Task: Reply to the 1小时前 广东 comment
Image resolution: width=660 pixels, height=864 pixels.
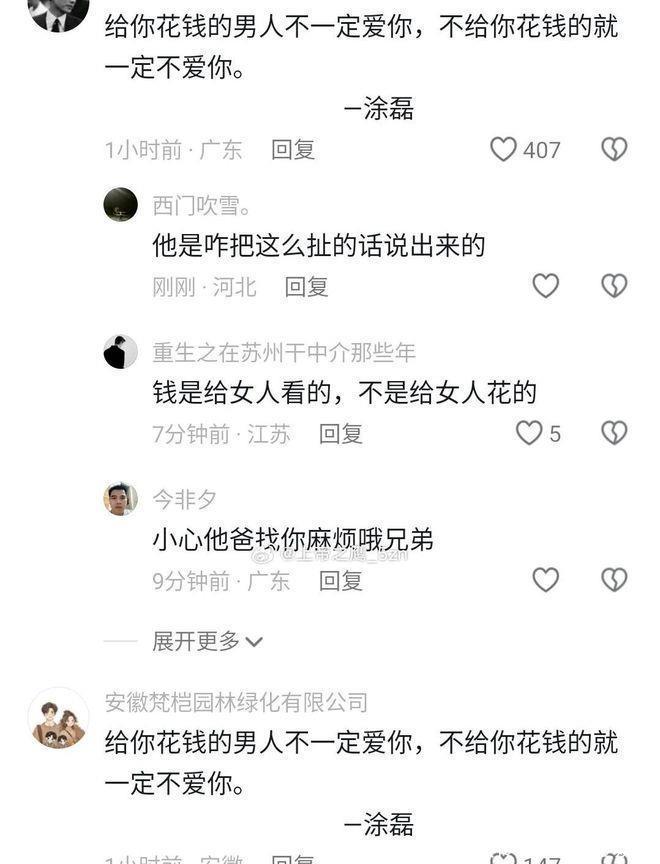Action: 293,150
